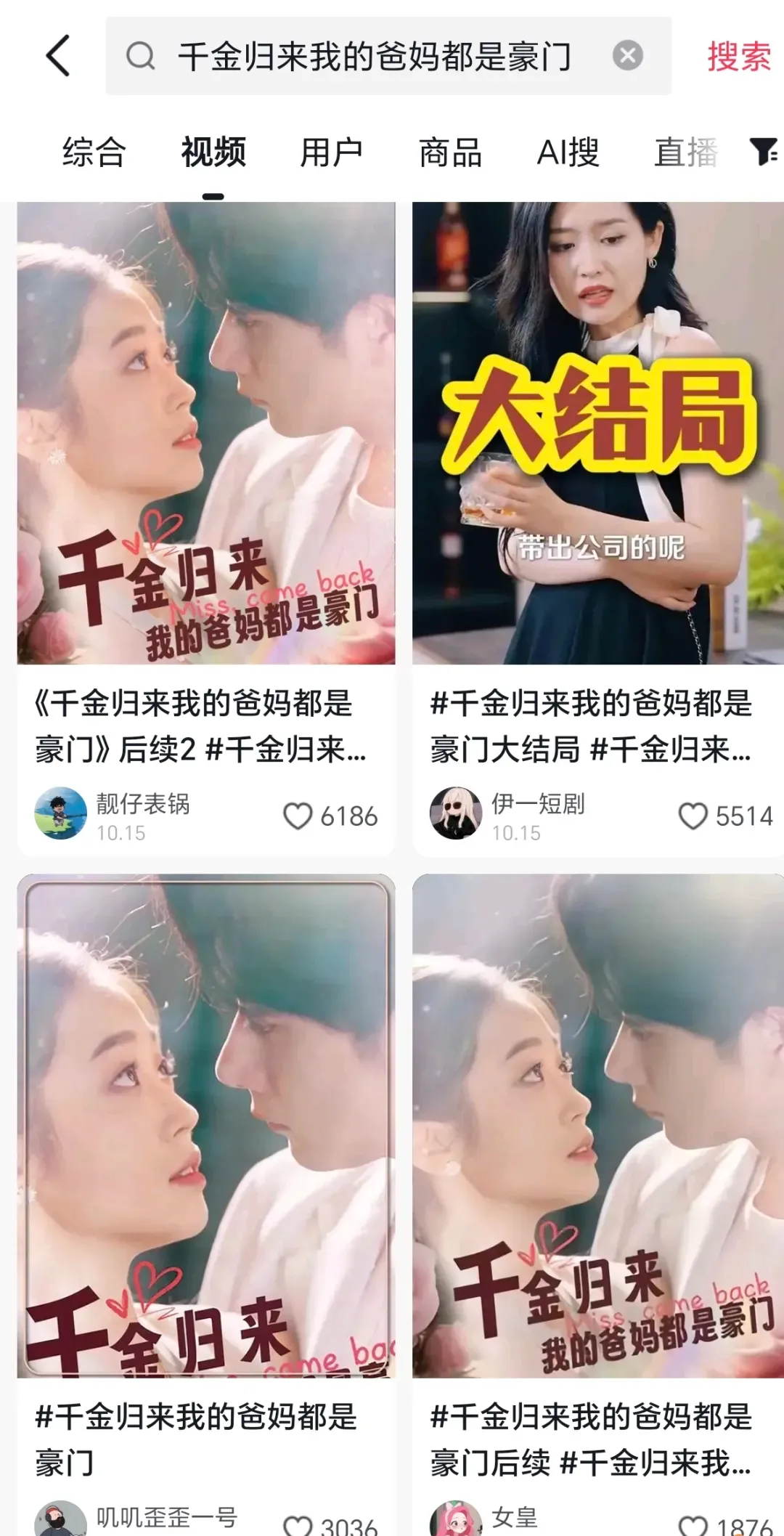Like 靓仔表锅's video with 6186 likes
784x1536 pixels.
coord(298,816)
